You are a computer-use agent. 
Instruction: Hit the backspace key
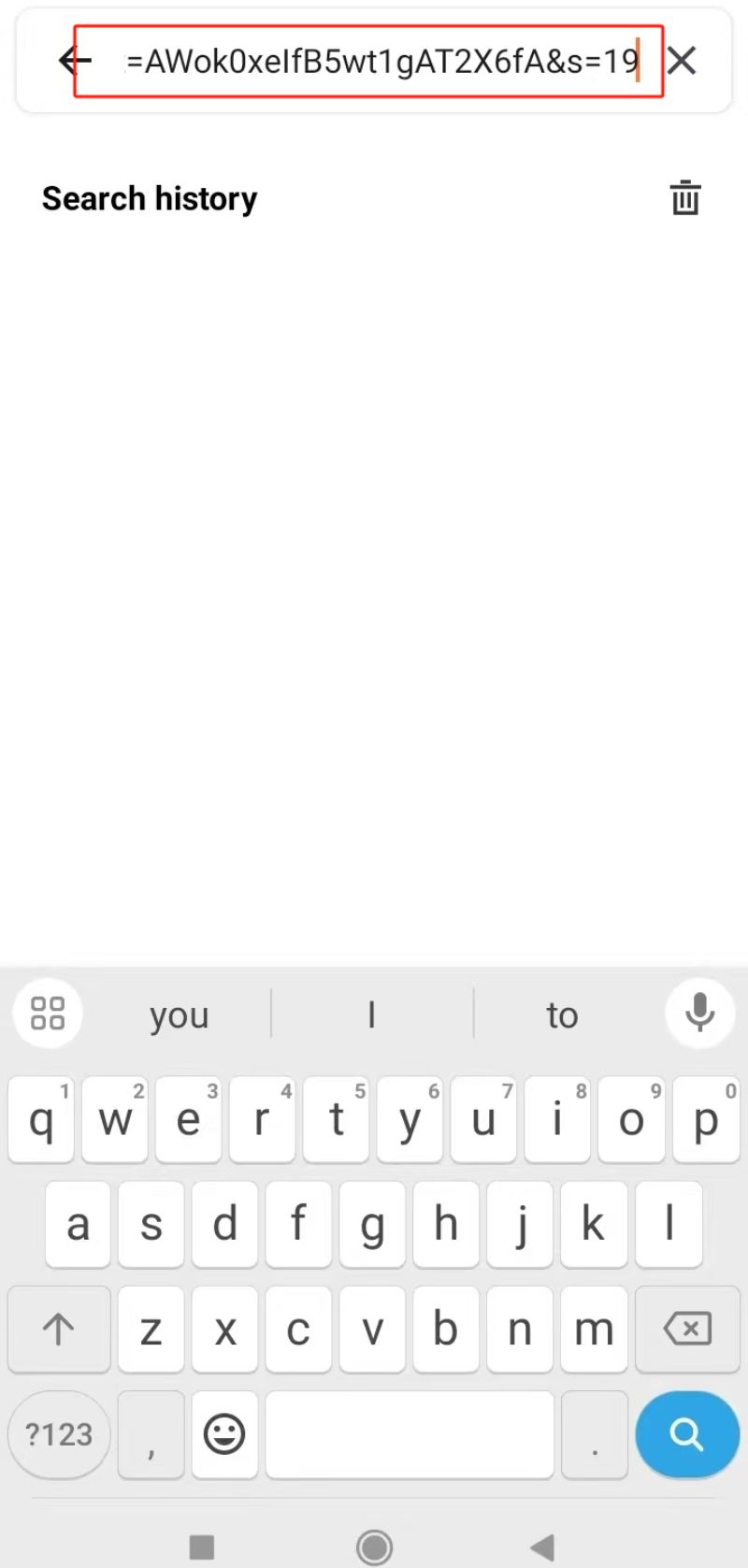(x=687, y=1329)
